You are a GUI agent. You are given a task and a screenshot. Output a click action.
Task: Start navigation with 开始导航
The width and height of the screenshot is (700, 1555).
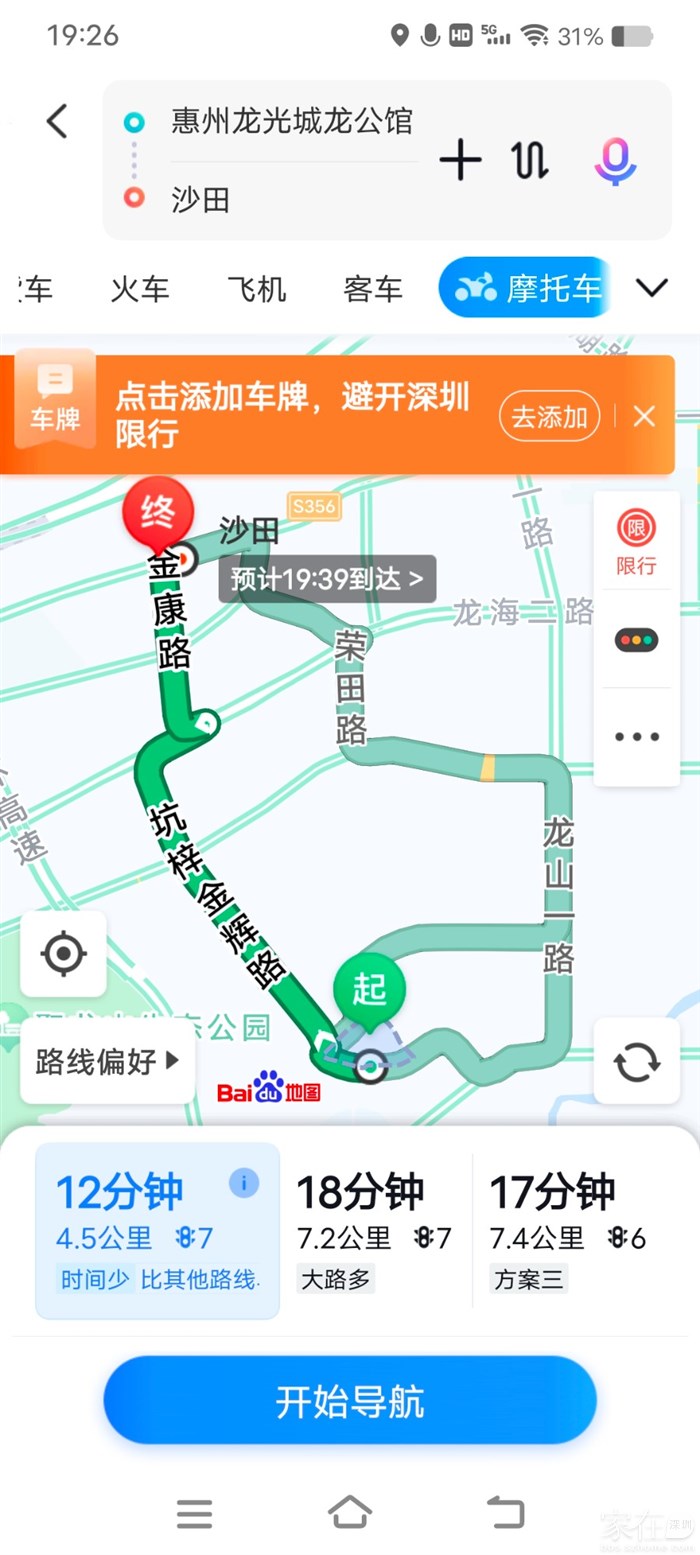tap(350, 1401)
